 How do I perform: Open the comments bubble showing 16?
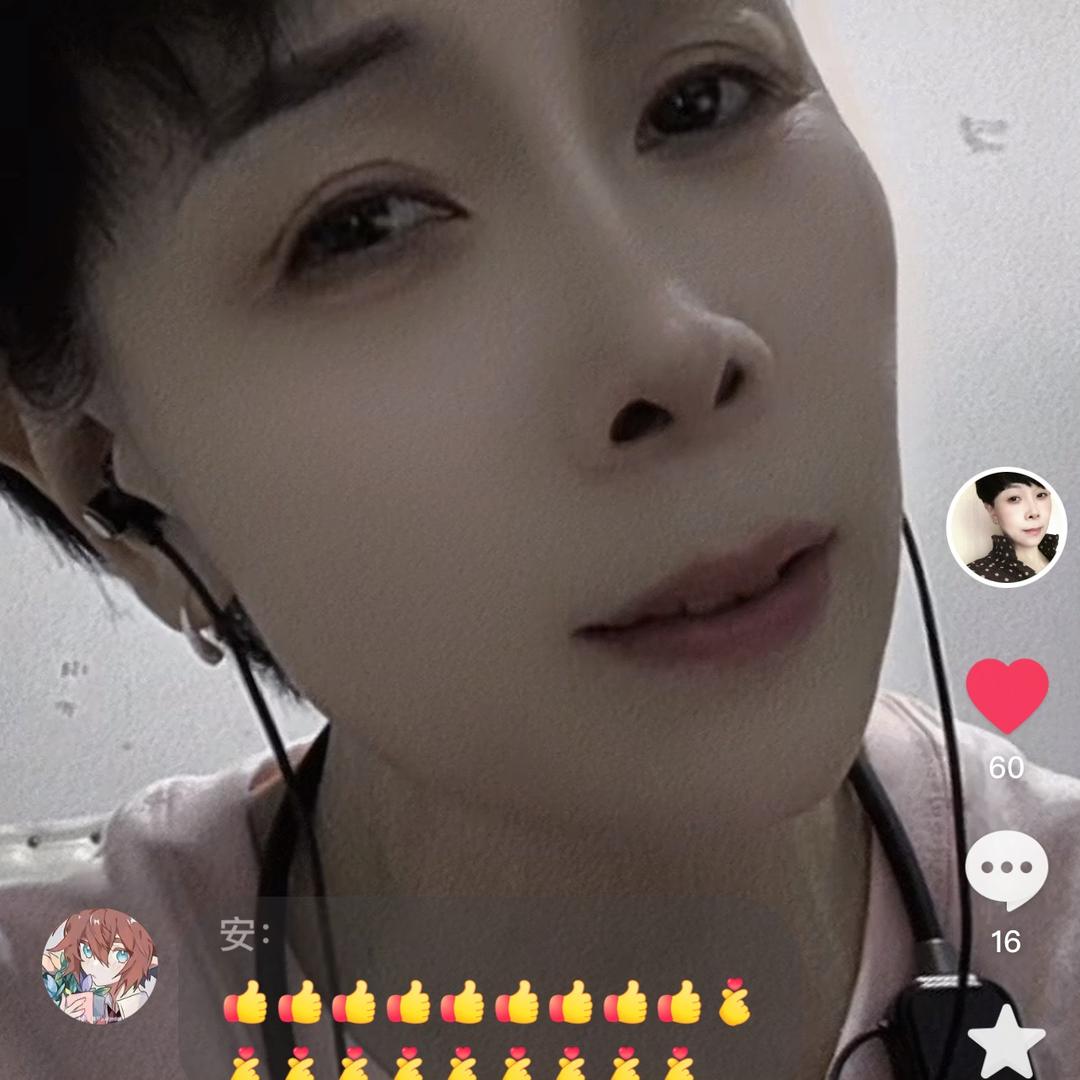[x=1006, y=868]
